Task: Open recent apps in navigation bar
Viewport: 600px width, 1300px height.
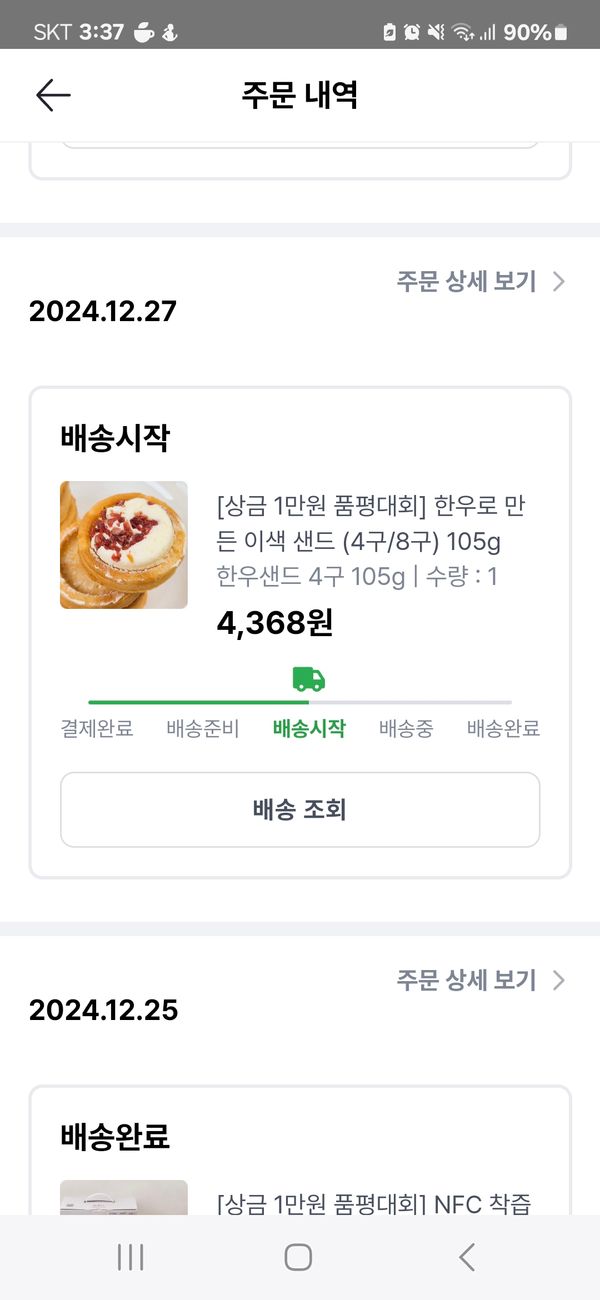Action: click(x=131, y=1257)
